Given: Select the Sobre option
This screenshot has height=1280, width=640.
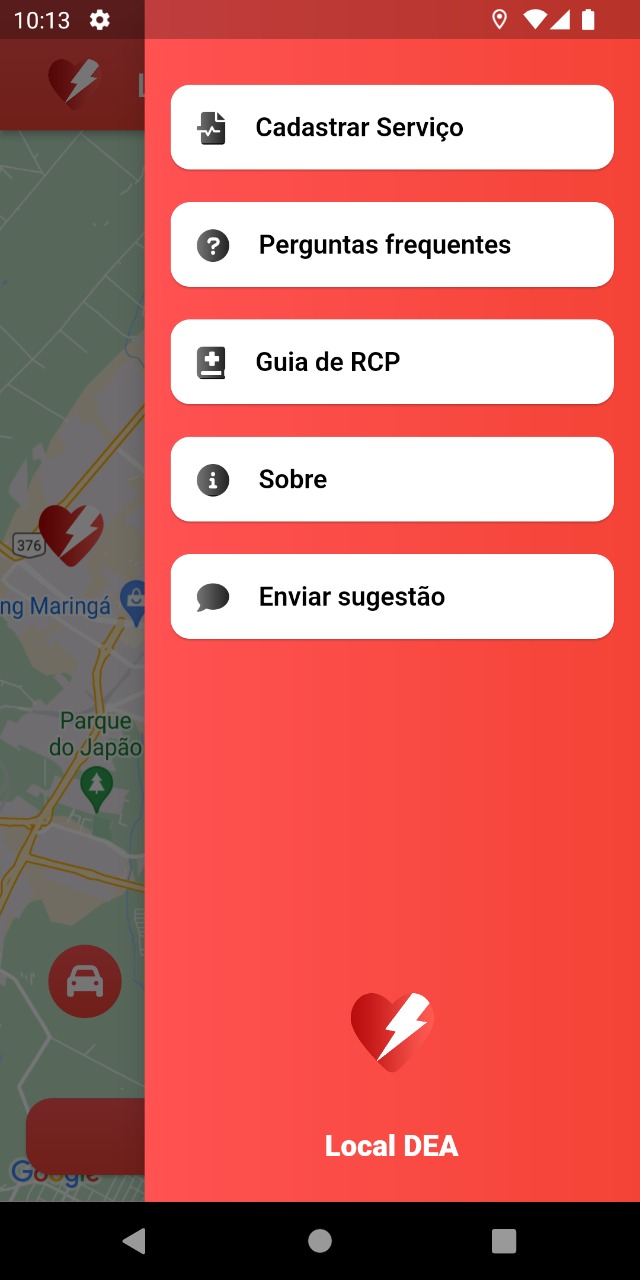Looking at the screenshot, I should [391, 479].
